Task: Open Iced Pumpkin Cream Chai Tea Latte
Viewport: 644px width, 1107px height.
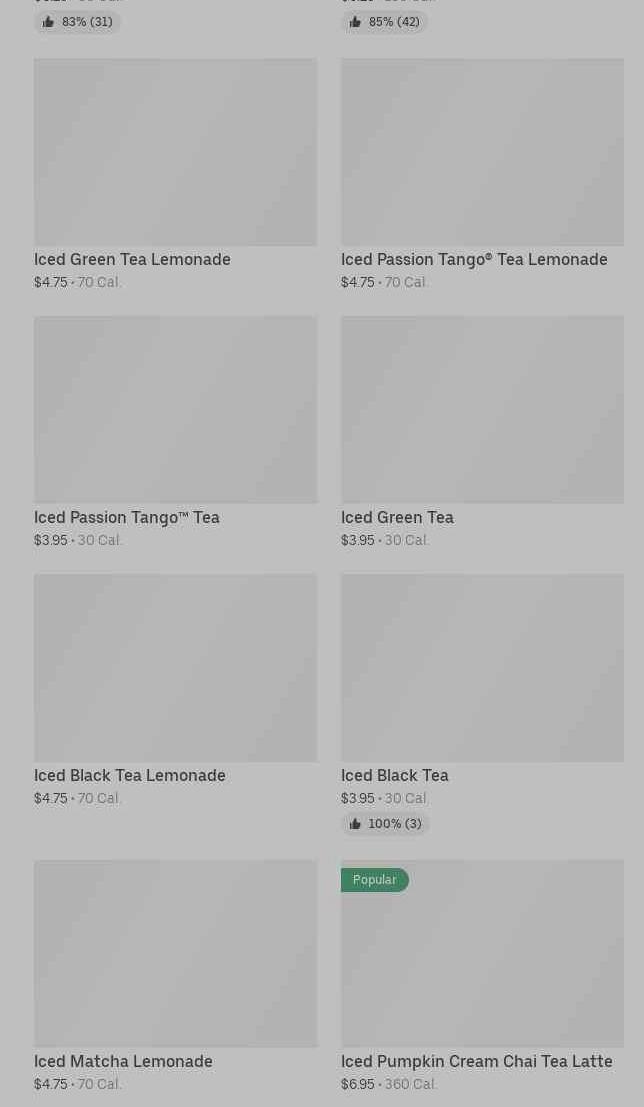Action: coord(482,976)
